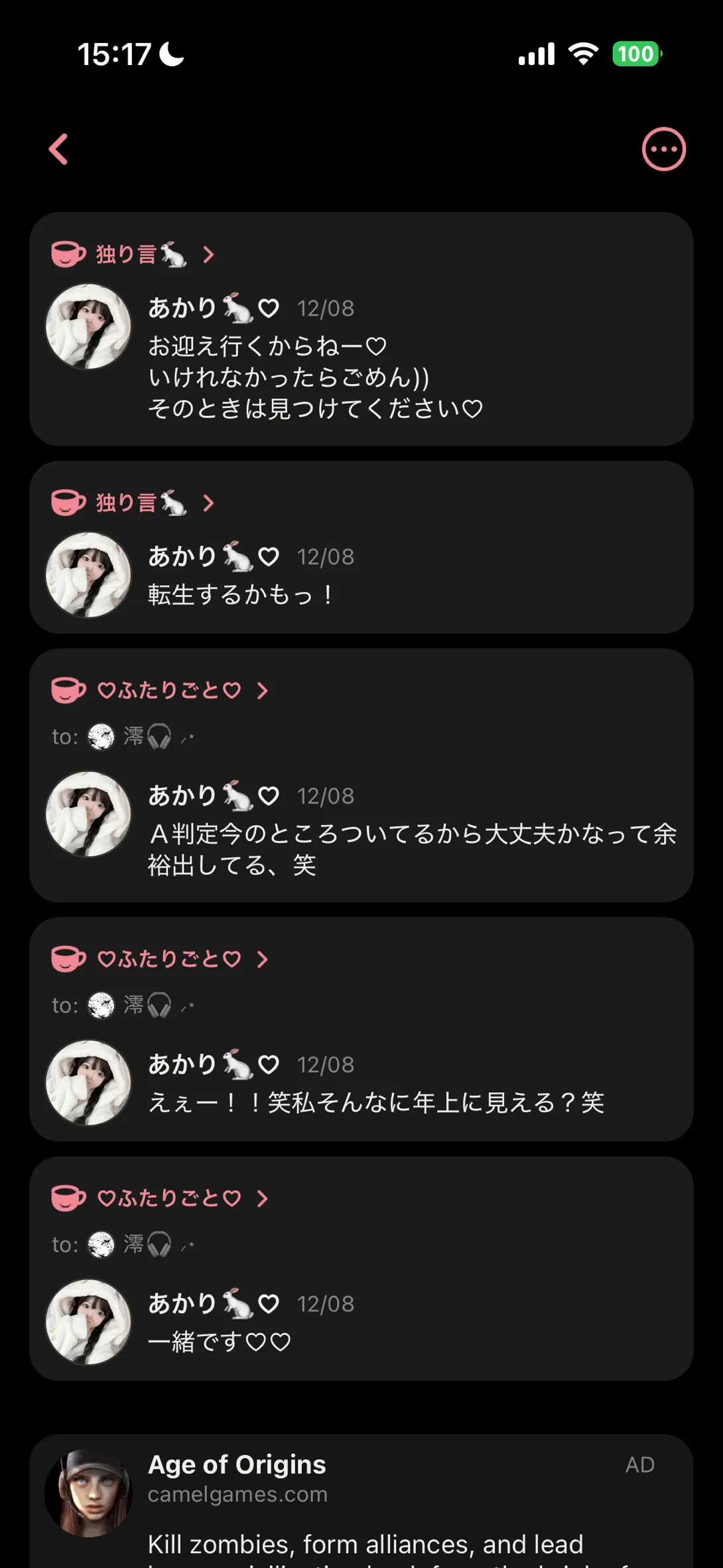The height and width of the screenshot is (1568, 723).
Task: Open ふたりごと room above the ええー！！ post
Action: pos(169,959)
